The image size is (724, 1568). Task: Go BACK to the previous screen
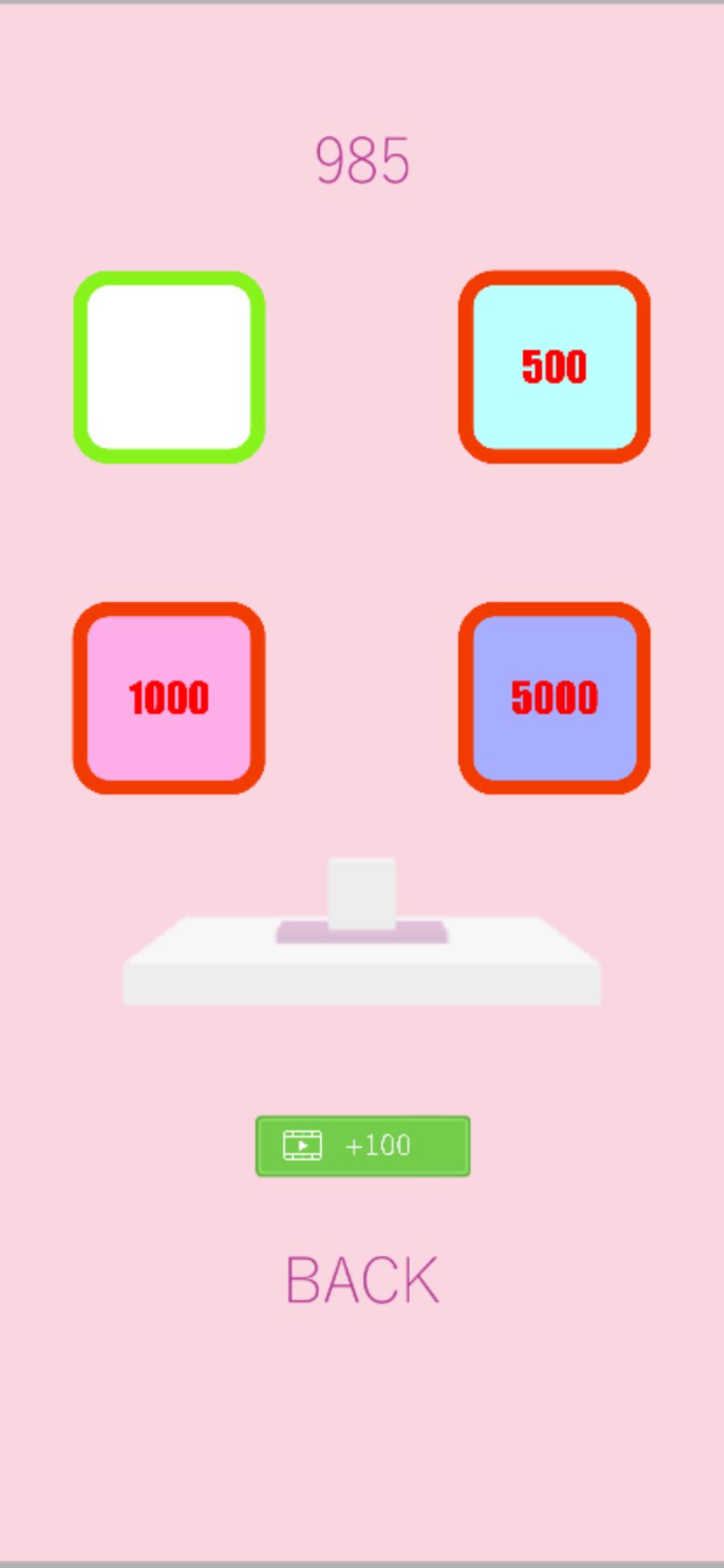[362, 1279]
